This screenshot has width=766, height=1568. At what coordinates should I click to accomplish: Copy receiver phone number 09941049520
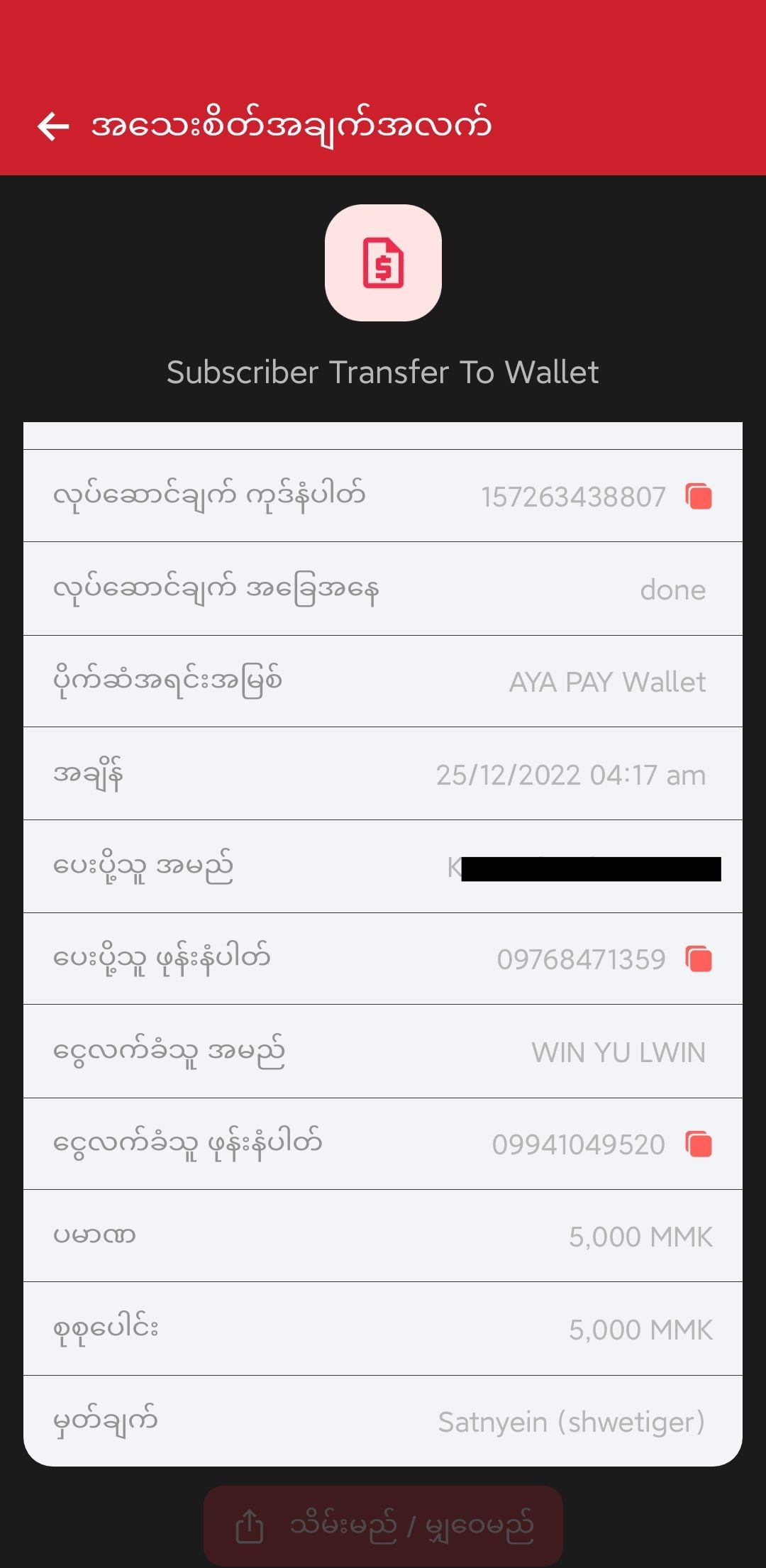tap(699, 1144)
